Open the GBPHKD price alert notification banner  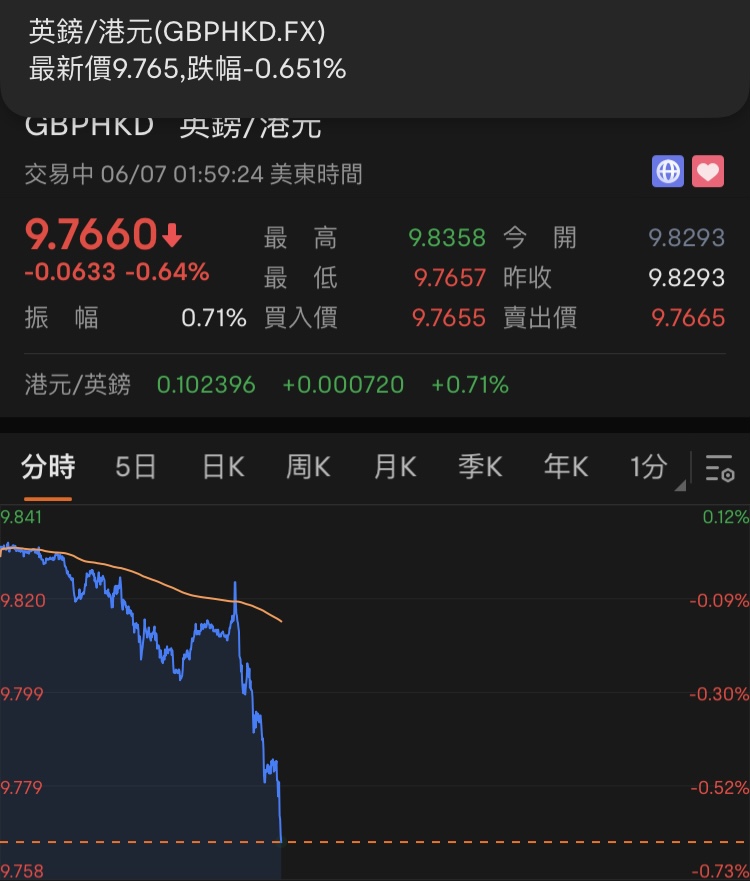pyautogui.click(x=374, y=52)
